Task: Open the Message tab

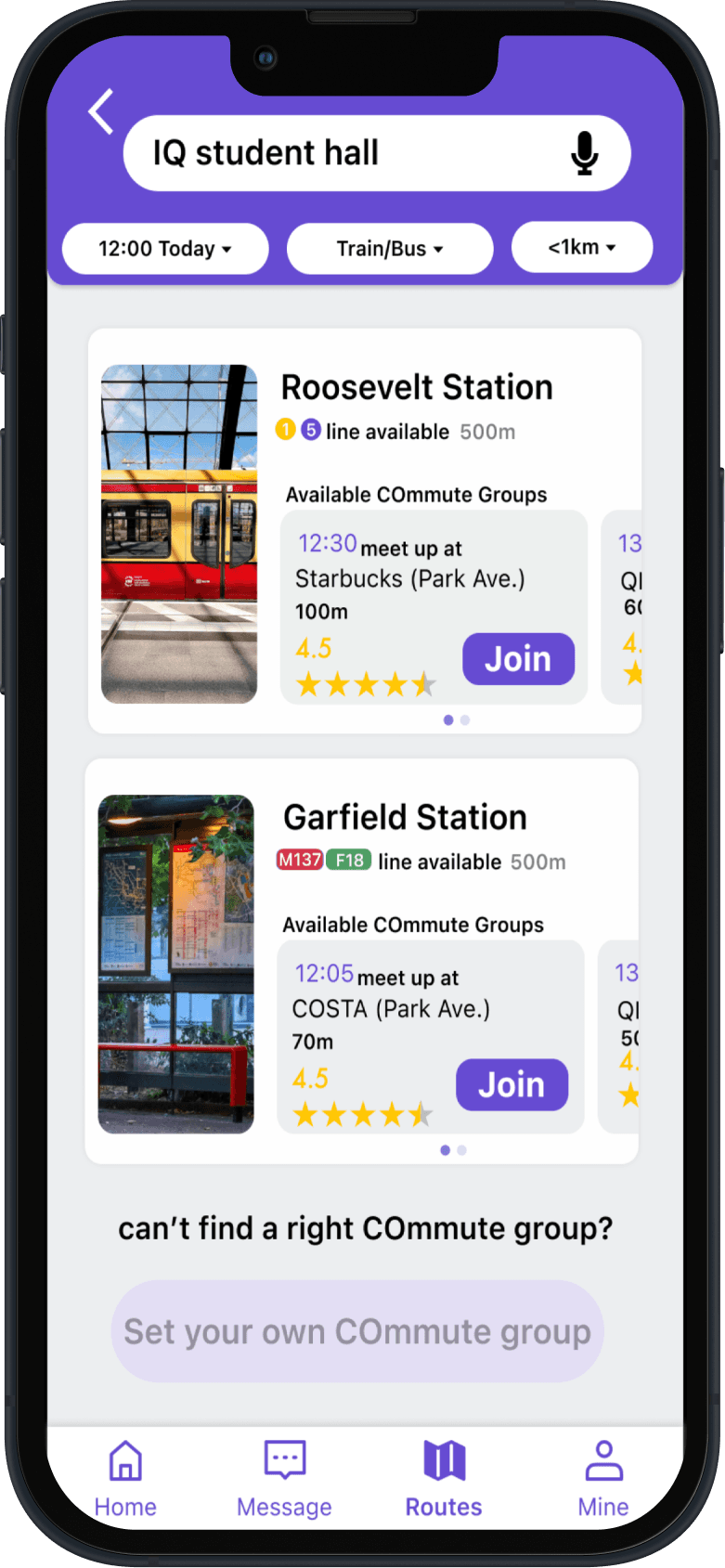Action: [284, 1479]
